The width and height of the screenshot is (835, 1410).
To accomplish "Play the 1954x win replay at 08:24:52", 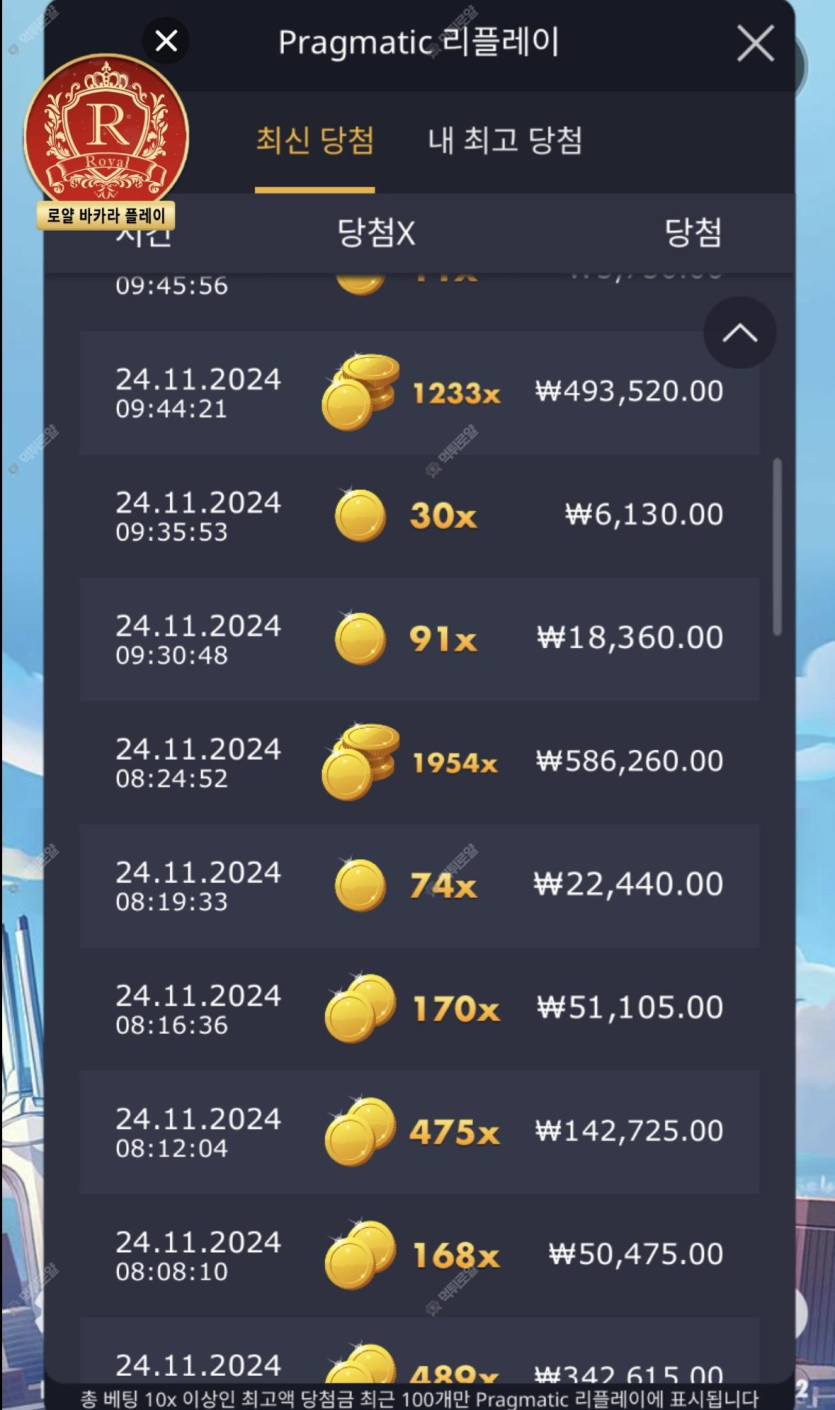I will pos(419,762).
